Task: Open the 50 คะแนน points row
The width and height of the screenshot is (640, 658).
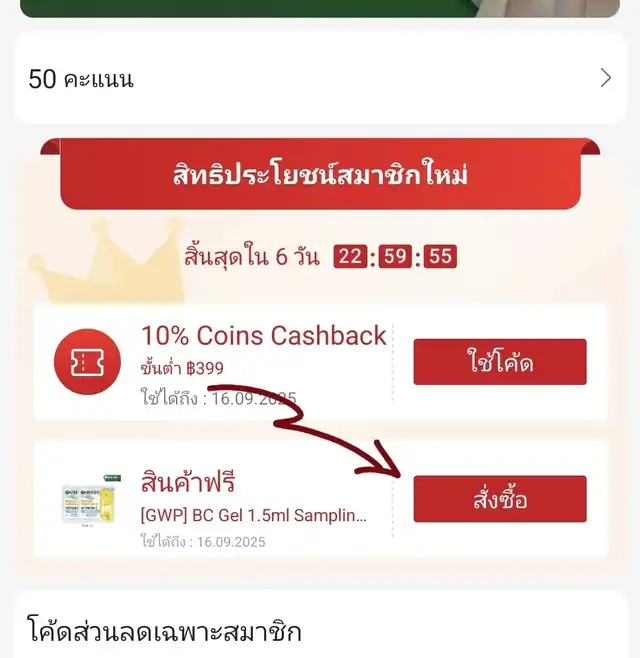Action: 319,78
